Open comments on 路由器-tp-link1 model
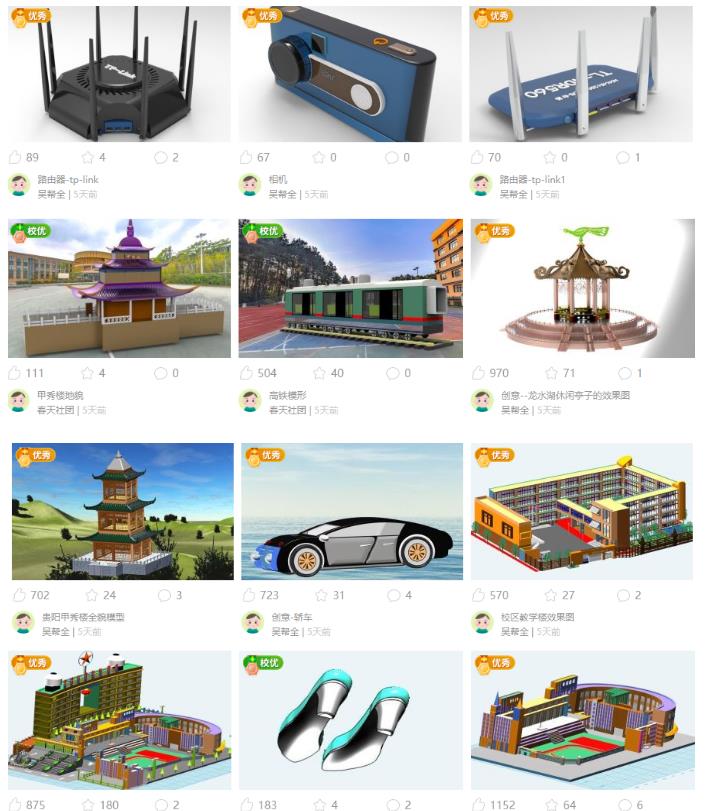This screenshot has width=713, height=811. point(623,157)
